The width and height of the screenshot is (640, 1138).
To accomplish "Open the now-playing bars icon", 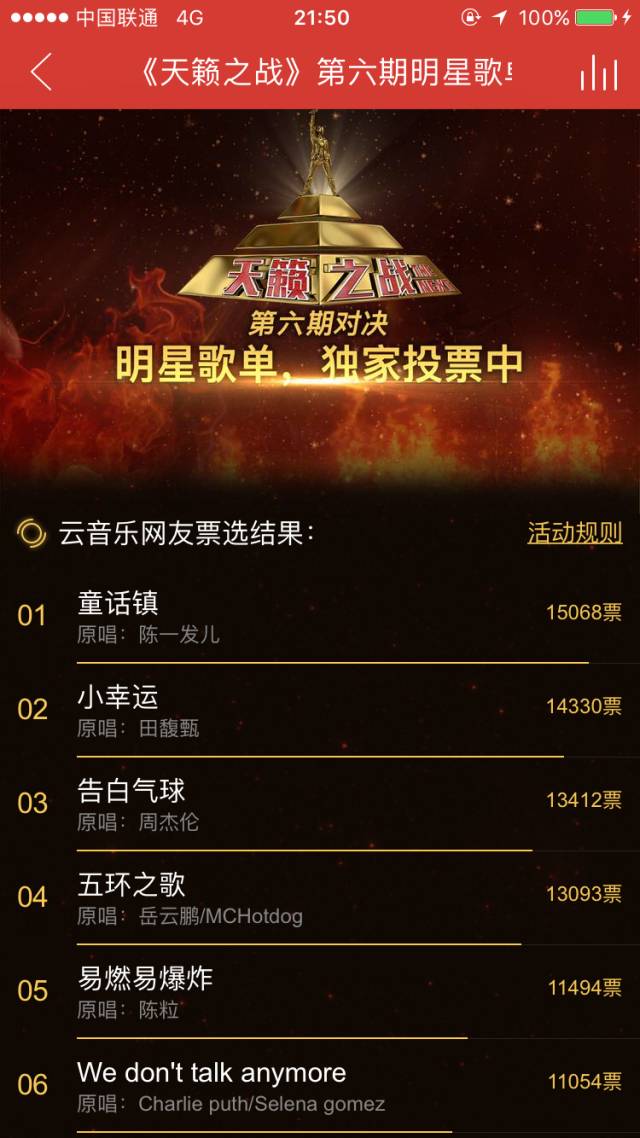I will [598, 72].
